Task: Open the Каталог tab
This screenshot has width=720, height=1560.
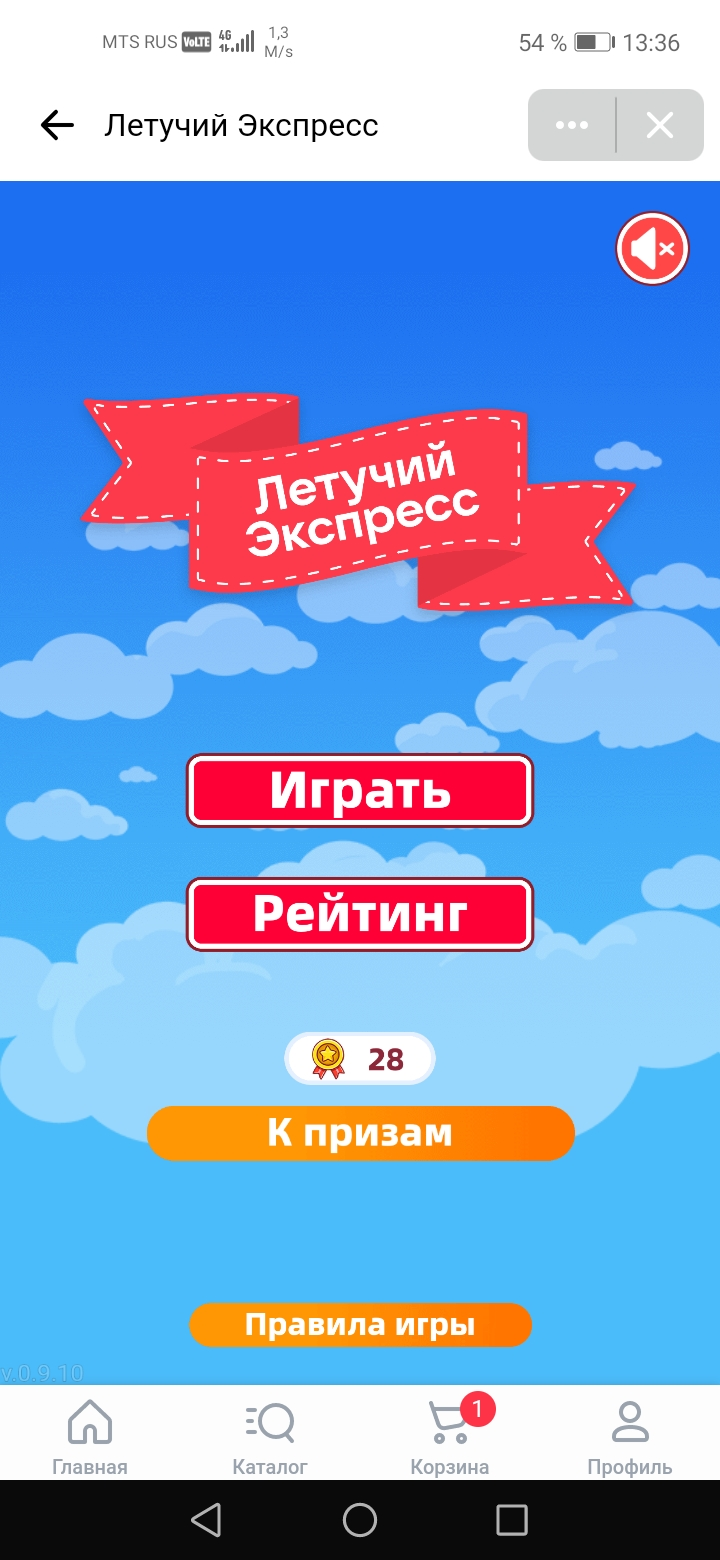Action: tap(270, 1436)
